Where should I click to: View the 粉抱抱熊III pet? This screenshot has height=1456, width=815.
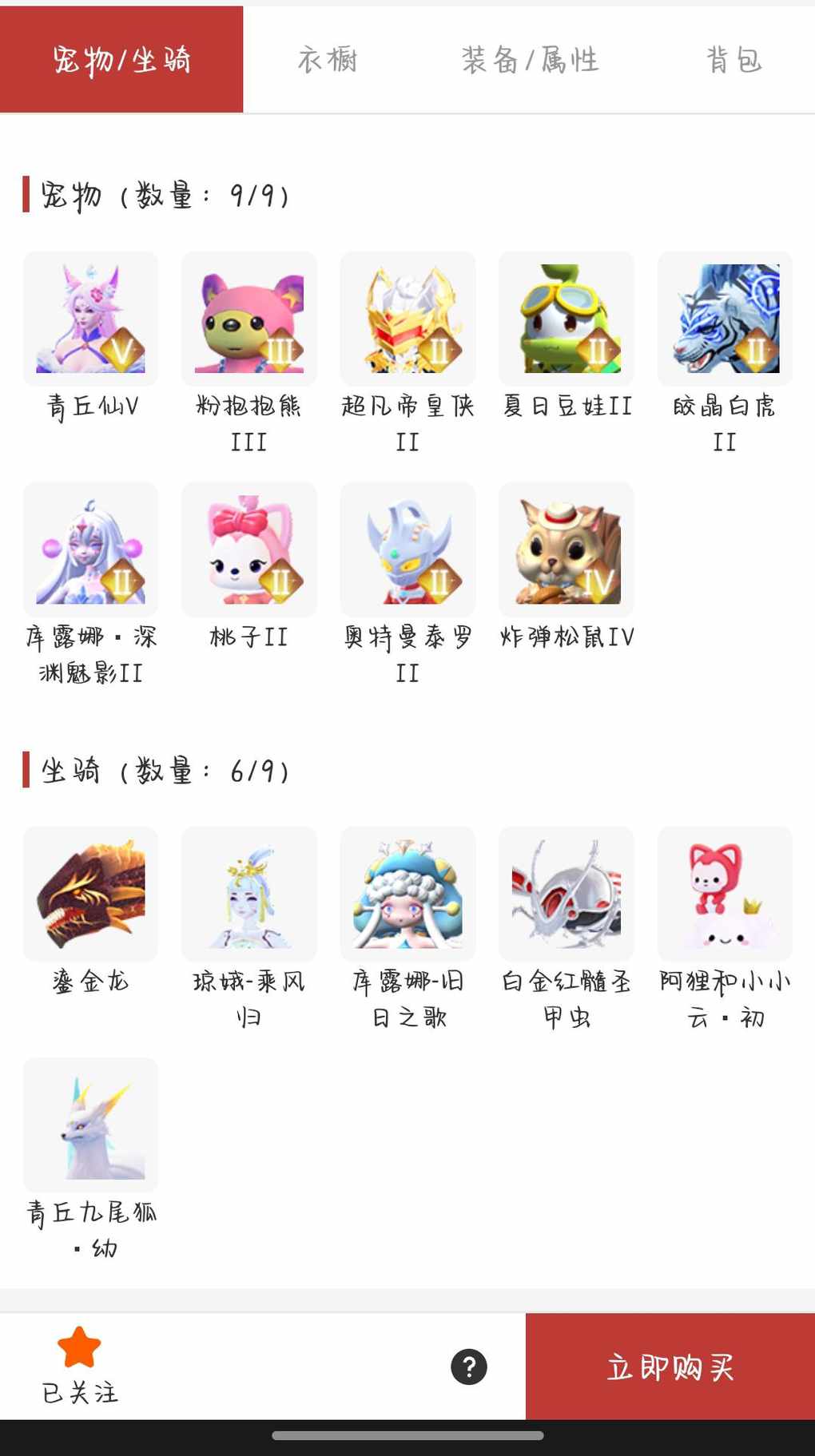tap(249, 319)
